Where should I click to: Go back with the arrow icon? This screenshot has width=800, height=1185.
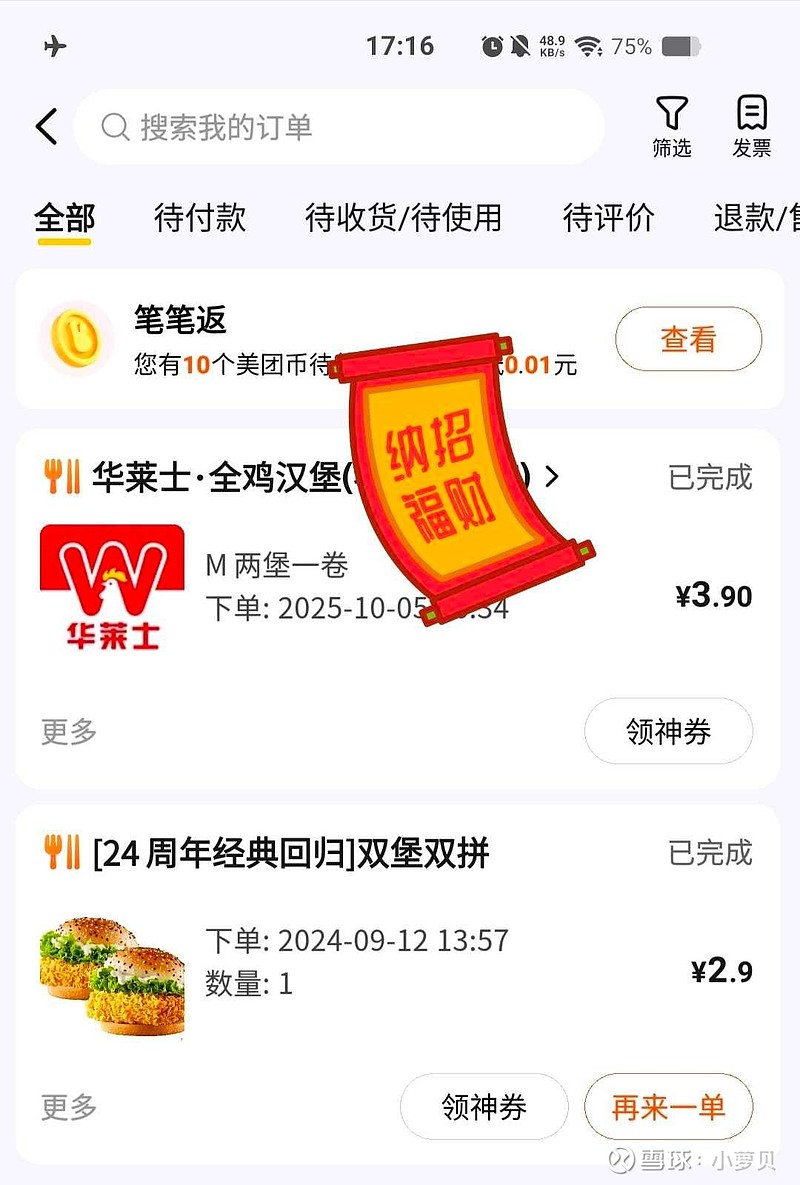46,127
